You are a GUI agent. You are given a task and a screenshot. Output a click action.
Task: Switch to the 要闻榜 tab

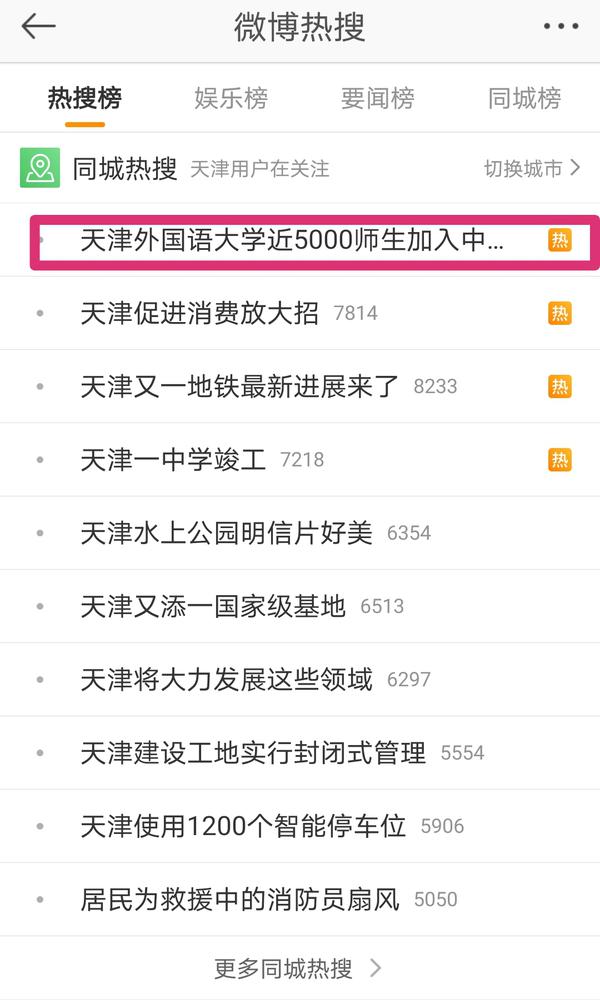377,98
